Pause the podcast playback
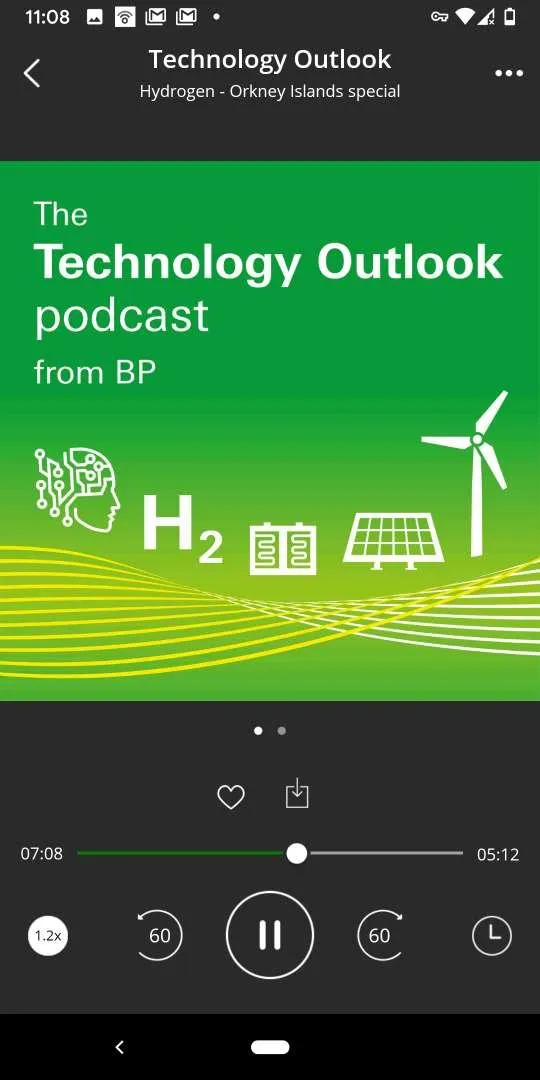Screen dimensions: 540x1080 point(270,935)
